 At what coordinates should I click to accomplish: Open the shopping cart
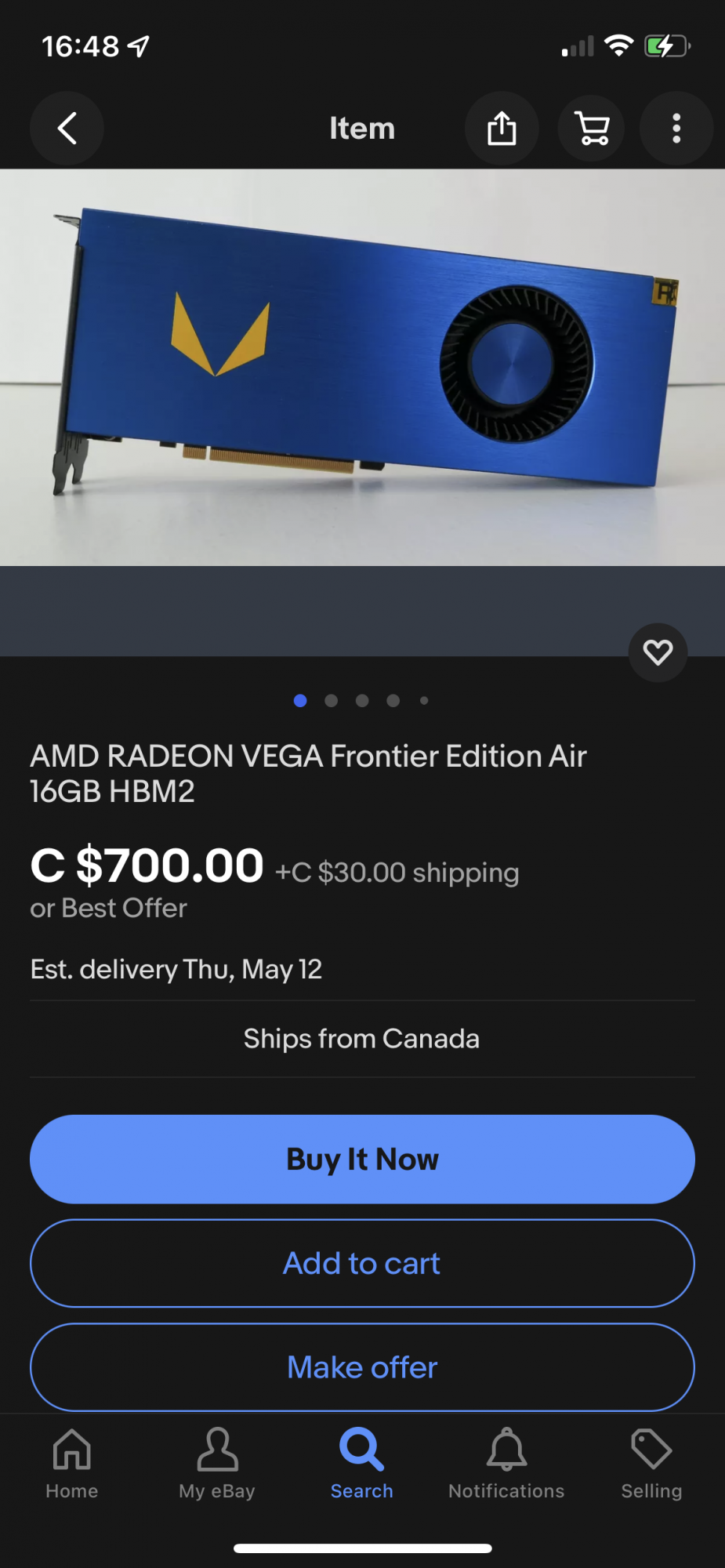[x=592, y=129]
